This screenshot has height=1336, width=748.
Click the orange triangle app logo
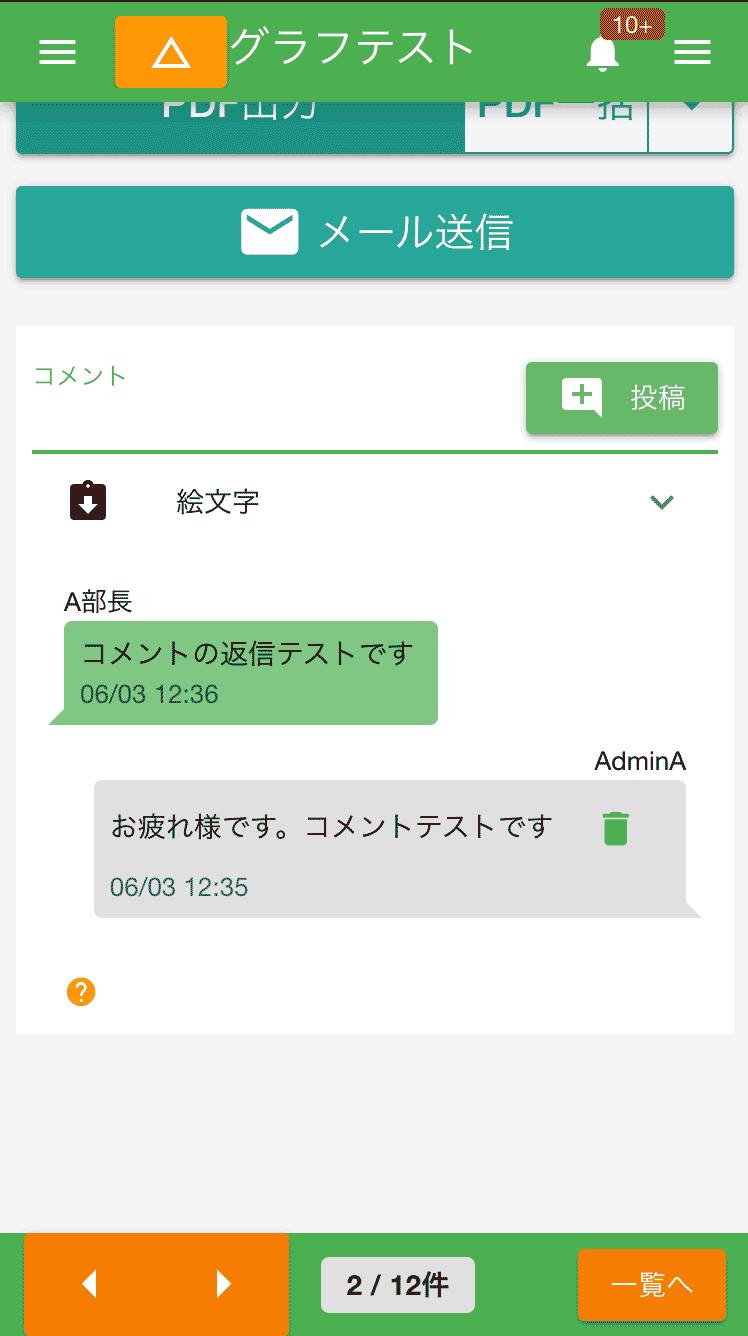coord(170,51)
